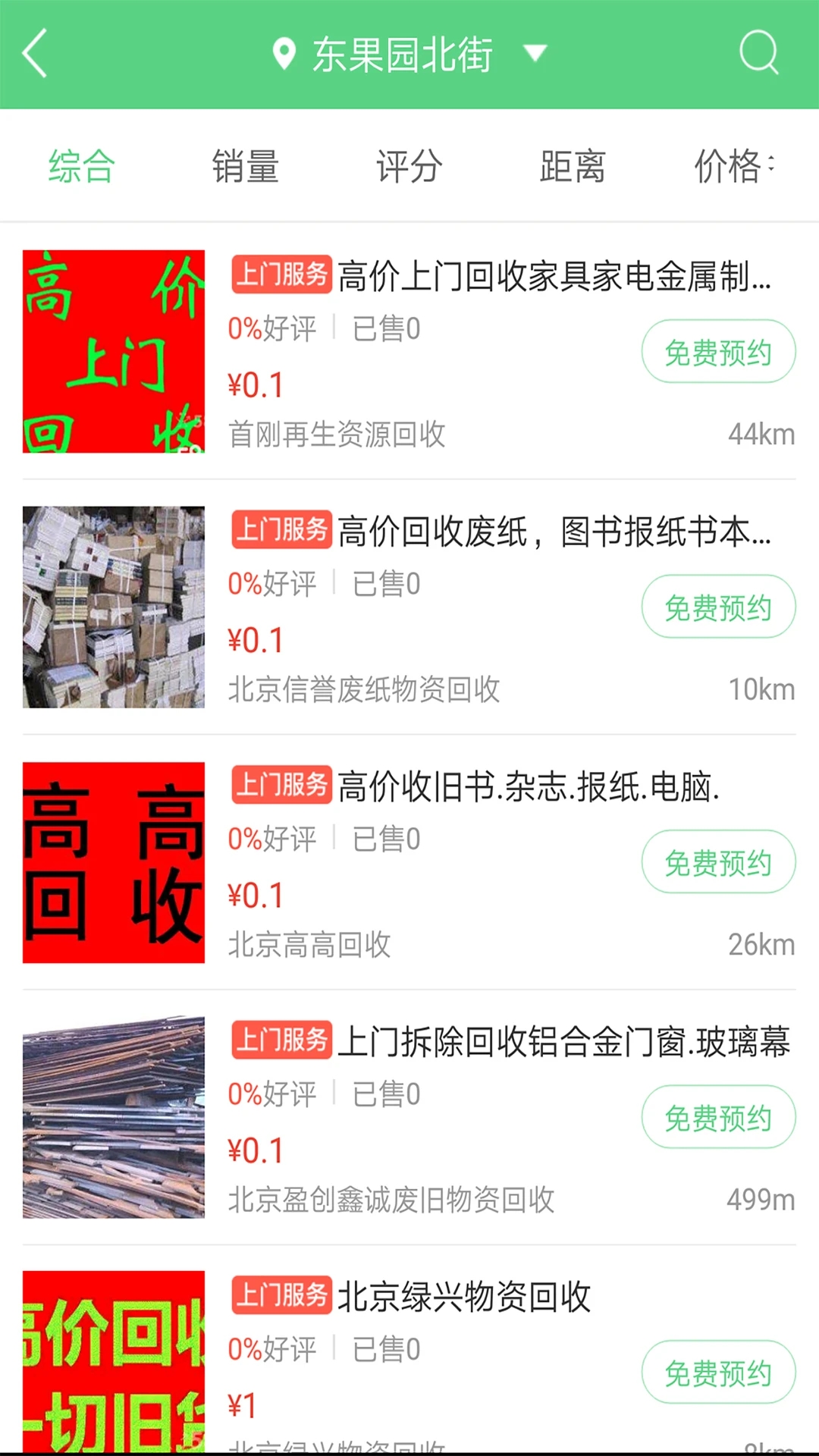The height and width of the screenshot is (1456, 819).
Task: Click the 上门服务 badge on the first listing
Action: tap(281, 276)
